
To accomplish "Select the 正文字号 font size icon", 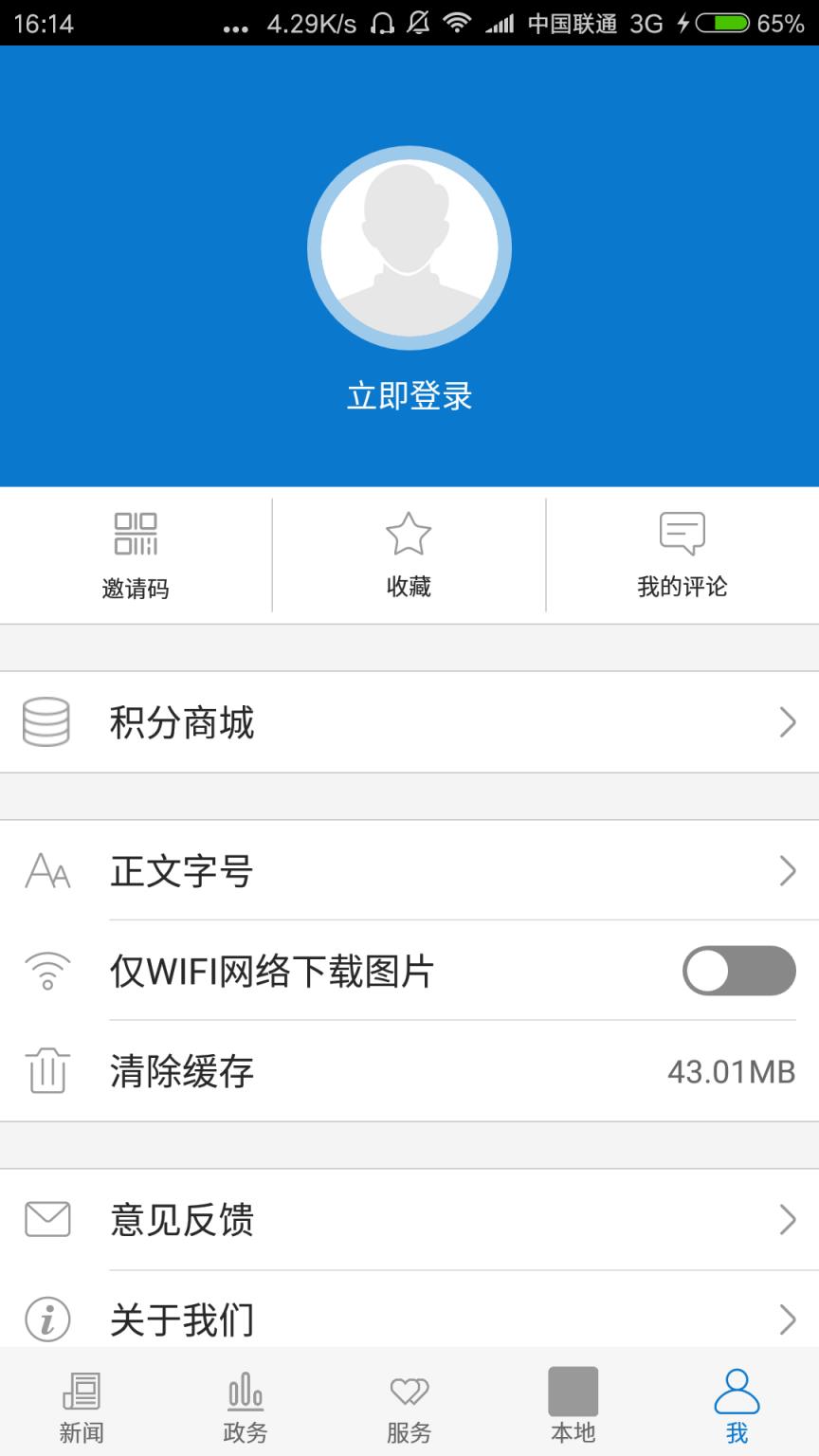I will pyautogui.click(x=45, y=869).
